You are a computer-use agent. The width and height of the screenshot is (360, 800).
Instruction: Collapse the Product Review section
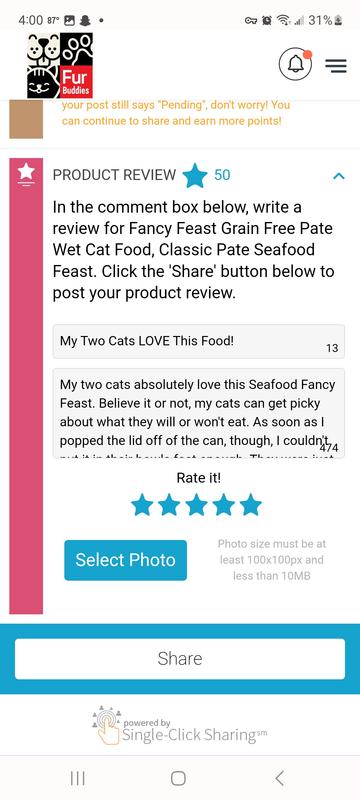(339, 176)
